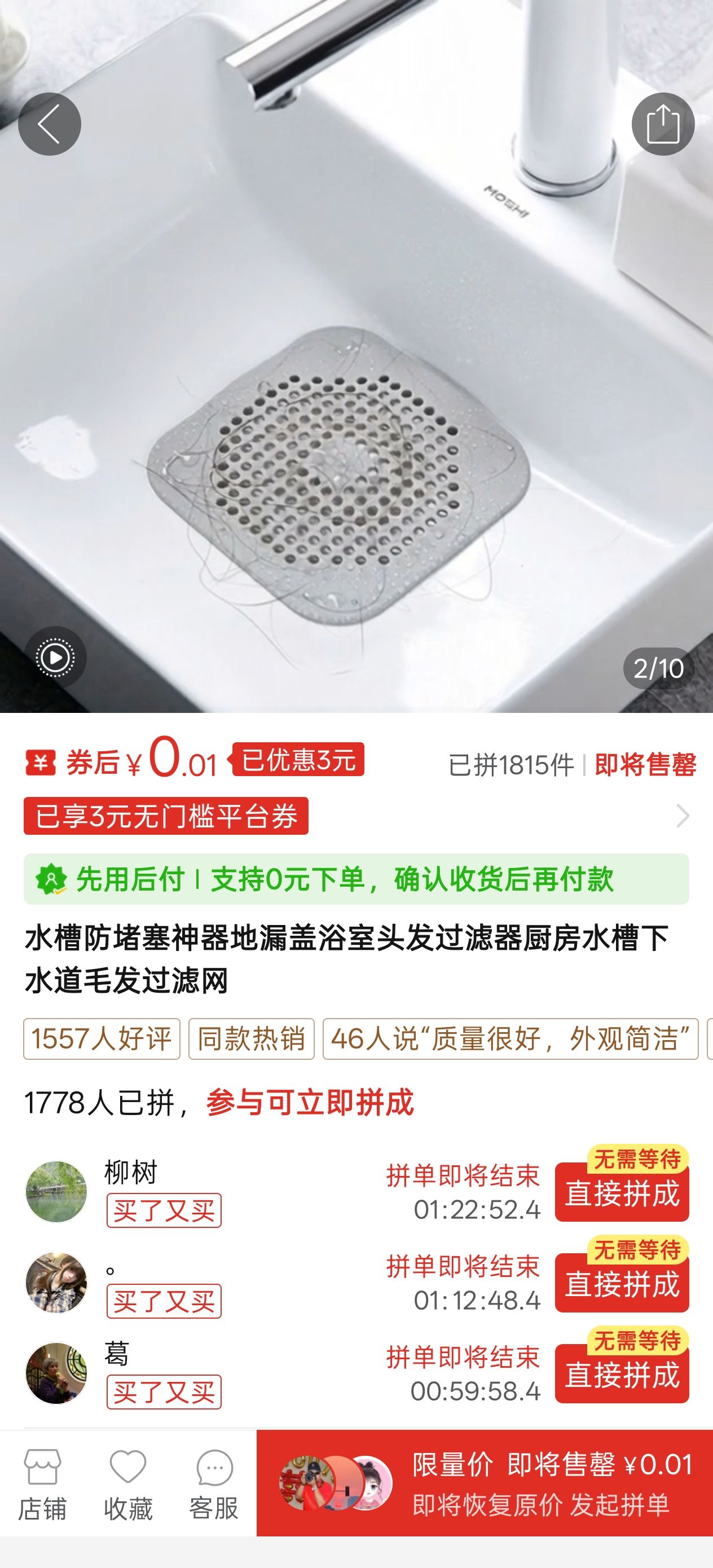The height and width of the screenshot is (1568, 713).
Task: Go back using the arrow icon
Action: point(49,124)
